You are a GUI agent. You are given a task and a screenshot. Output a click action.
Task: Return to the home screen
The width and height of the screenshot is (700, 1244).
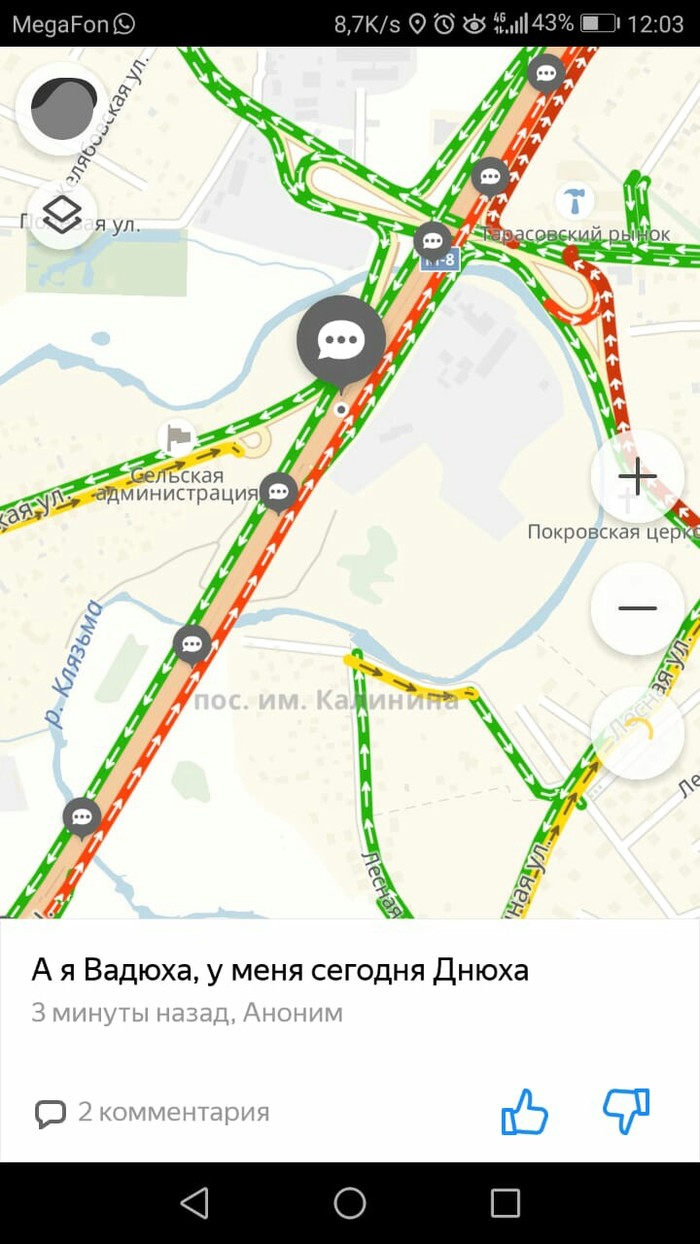[x=350, y=1203]
